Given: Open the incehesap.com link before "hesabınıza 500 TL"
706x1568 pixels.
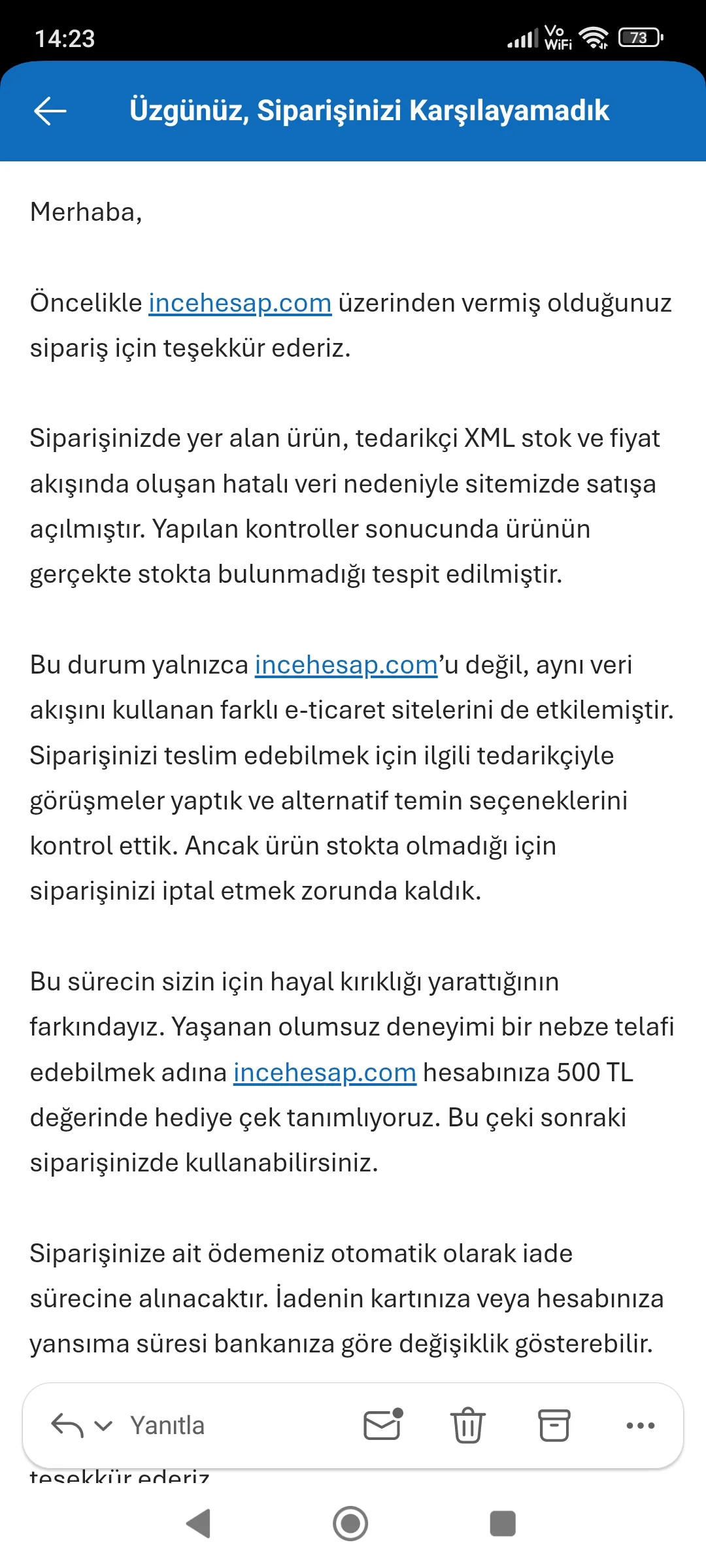Looking at the screenshot, I should pos(325,1073).
